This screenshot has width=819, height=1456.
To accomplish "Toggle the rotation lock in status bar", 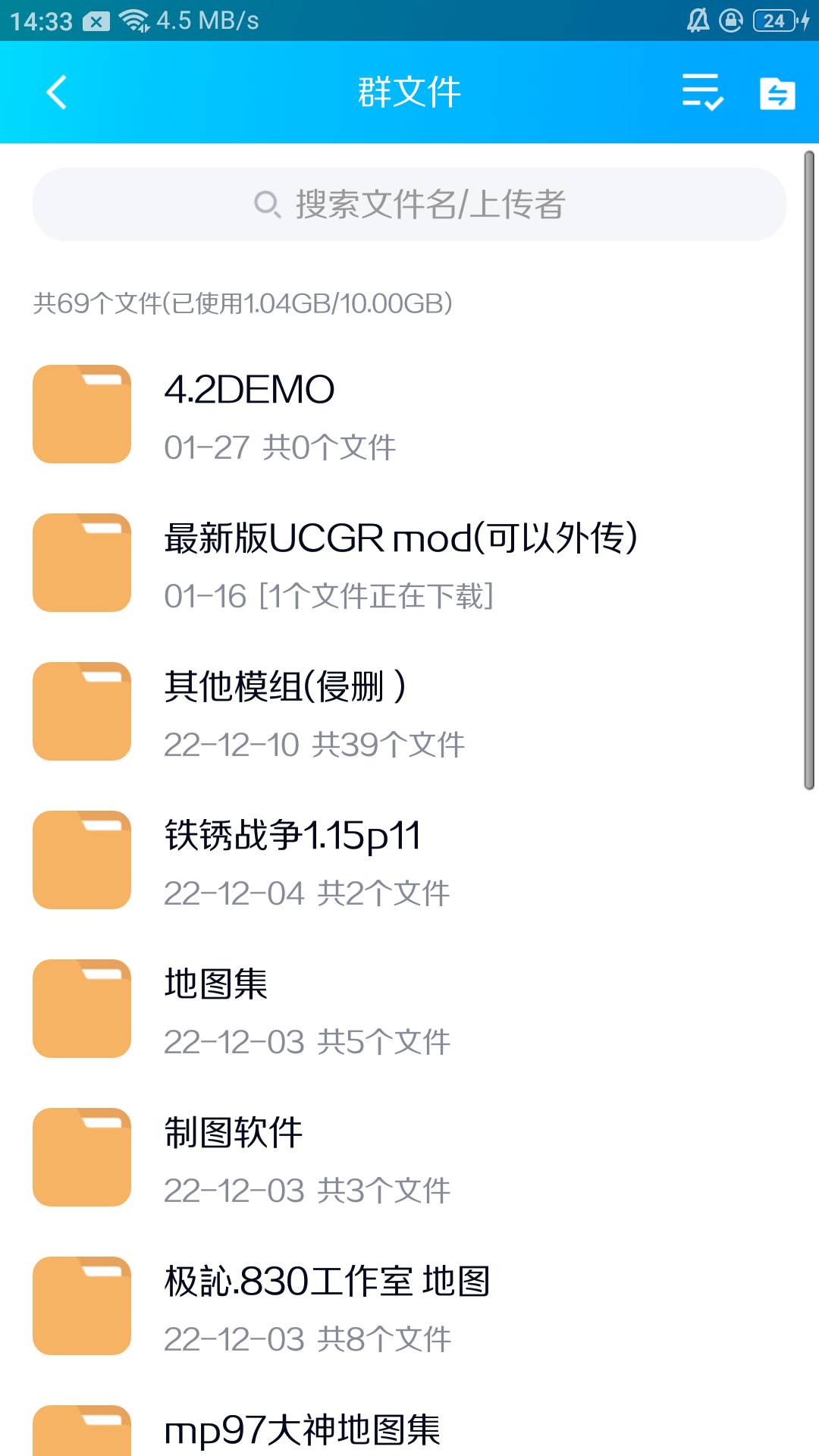I will coord(730,19).
